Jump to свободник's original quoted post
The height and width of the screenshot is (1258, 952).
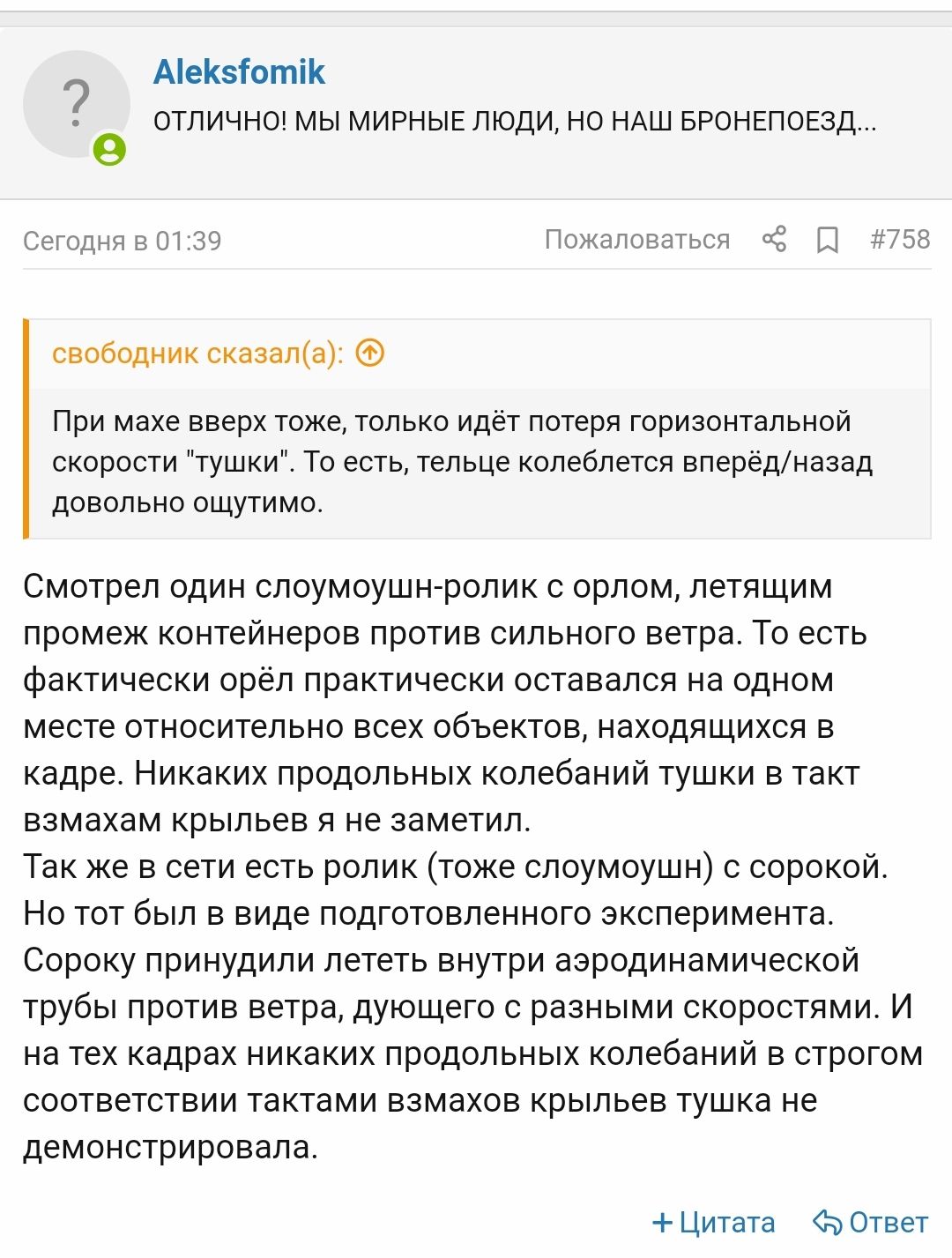(370, 354)
